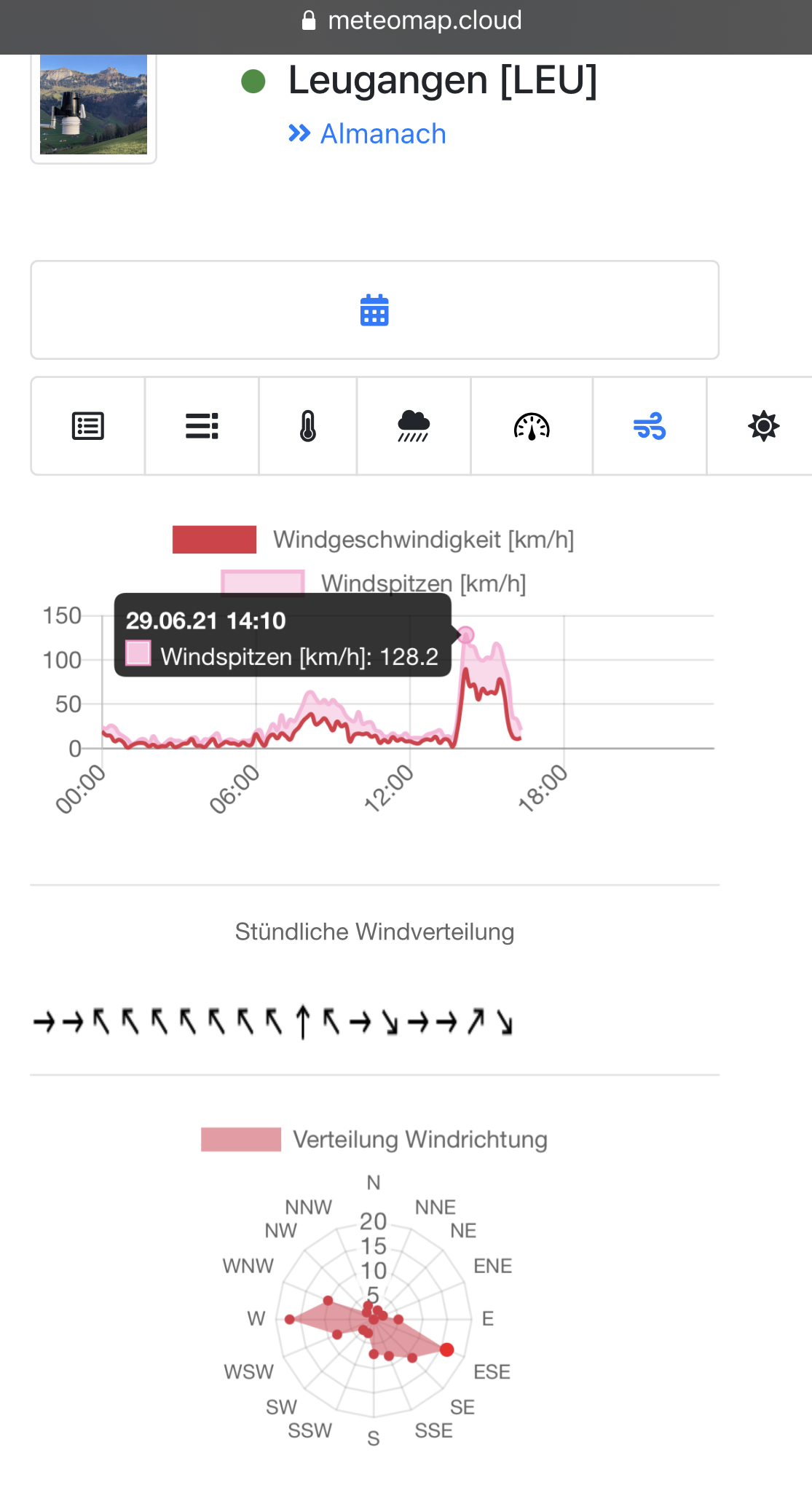
Task: Switch to the overview list tab
Action: point(88,426)
